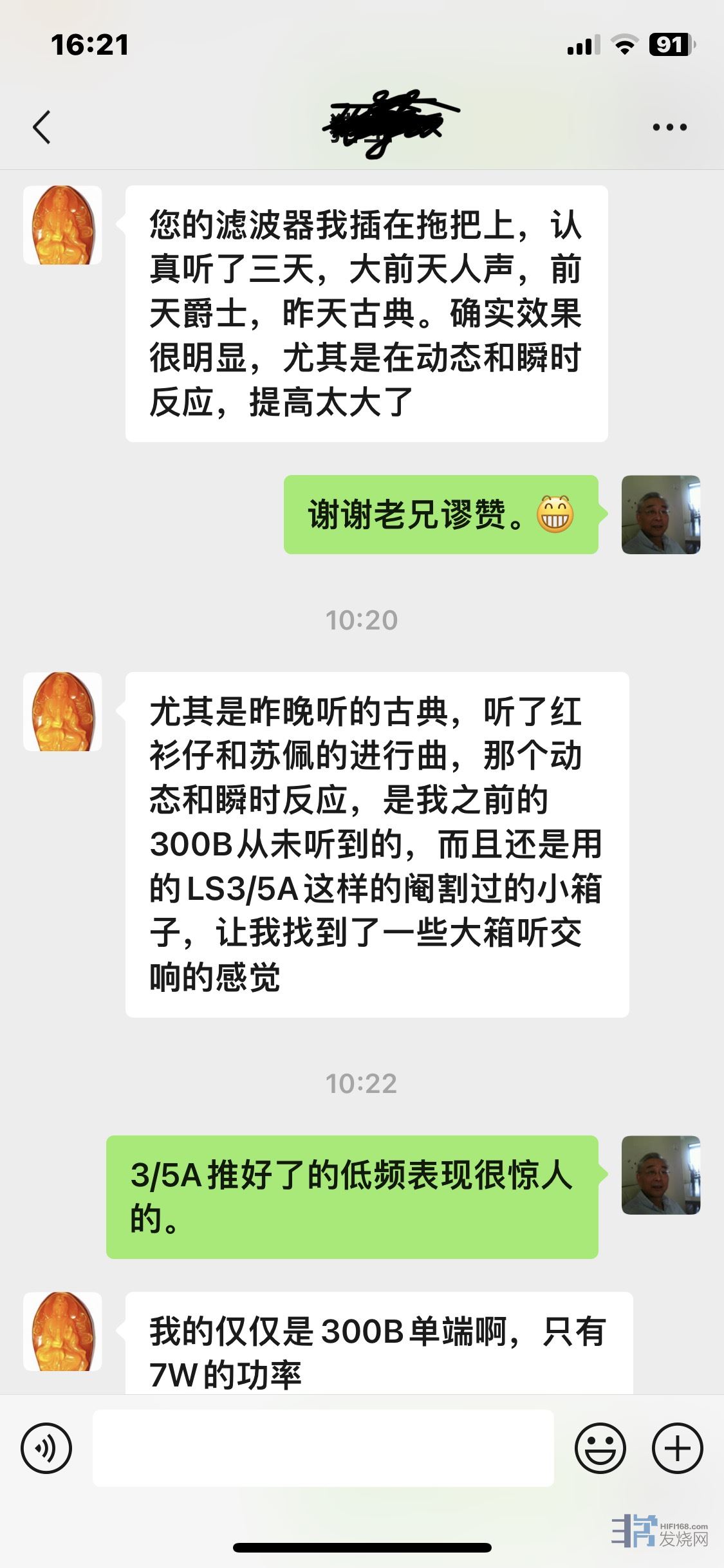Go back to the chat list
Screen dimensions: 724x1568
point(42,127)
